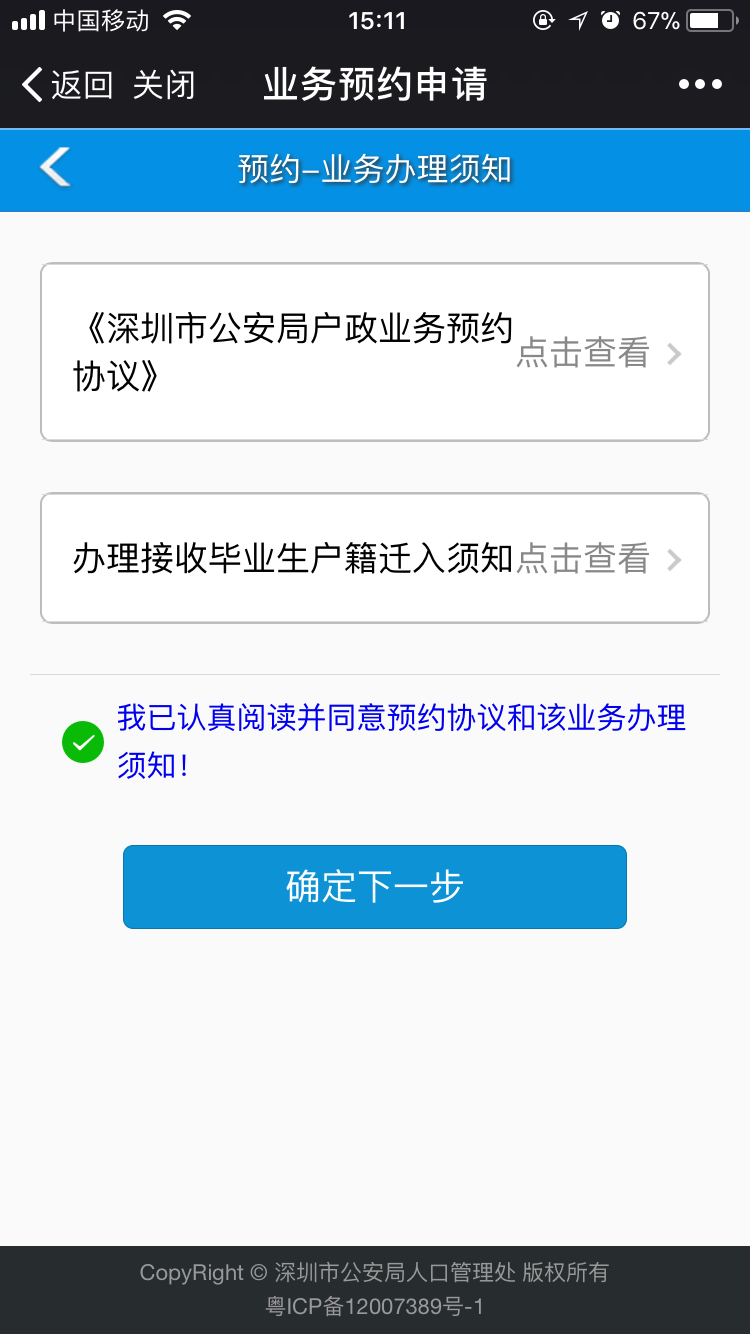
Task: Open 办理接收毕业生户籍迁入须知 to view it
Action: coord(375,558)
